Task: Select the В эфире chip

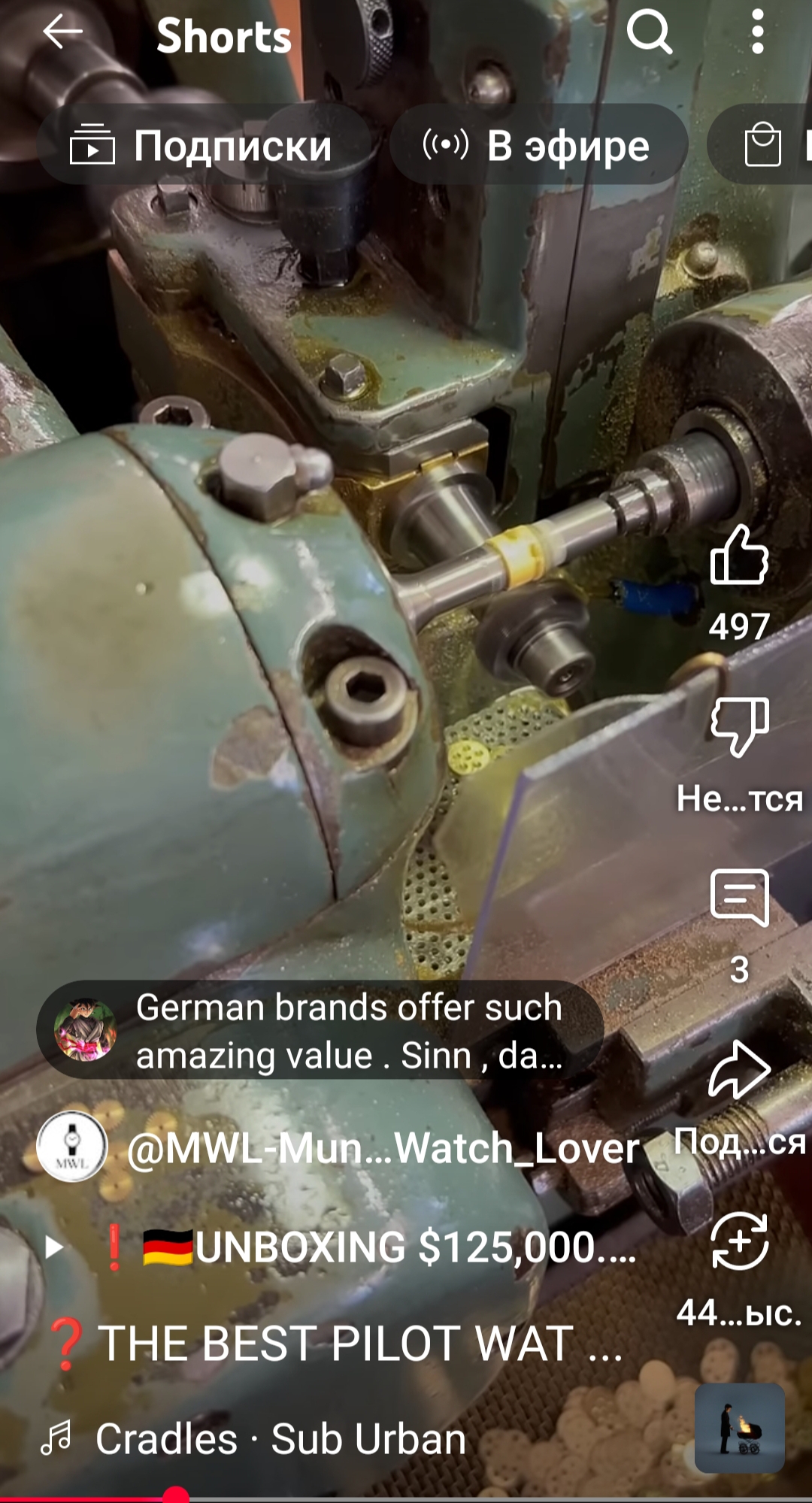Action: (x=538, y=145)
